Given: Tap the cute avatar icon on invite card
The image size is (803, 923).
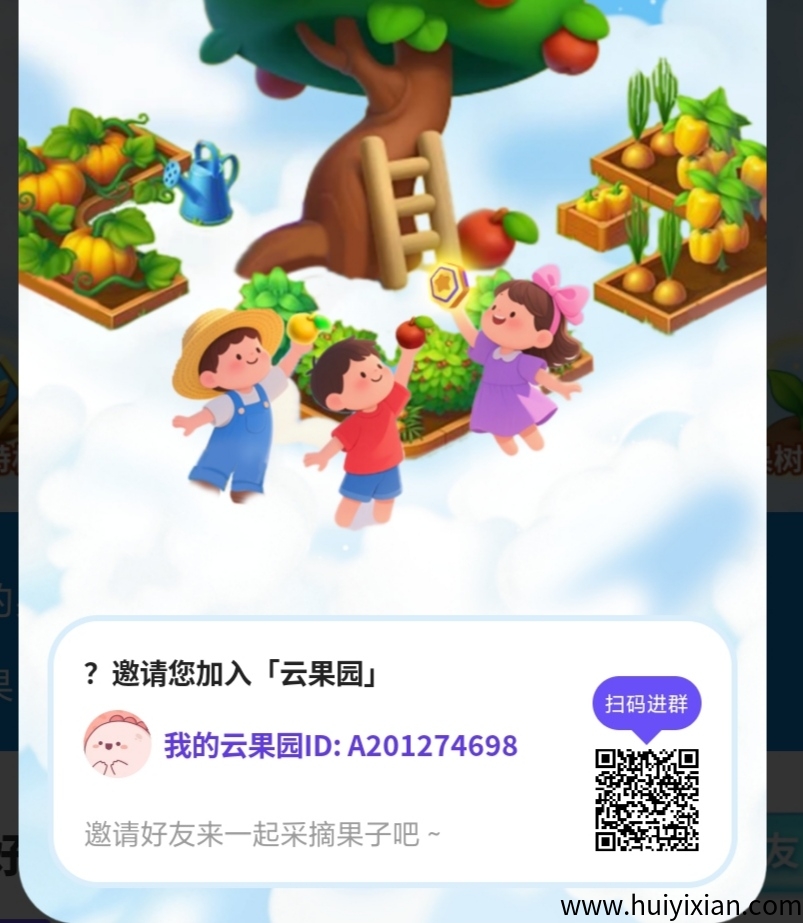Looking at the screenshot, I should [117, 746].
